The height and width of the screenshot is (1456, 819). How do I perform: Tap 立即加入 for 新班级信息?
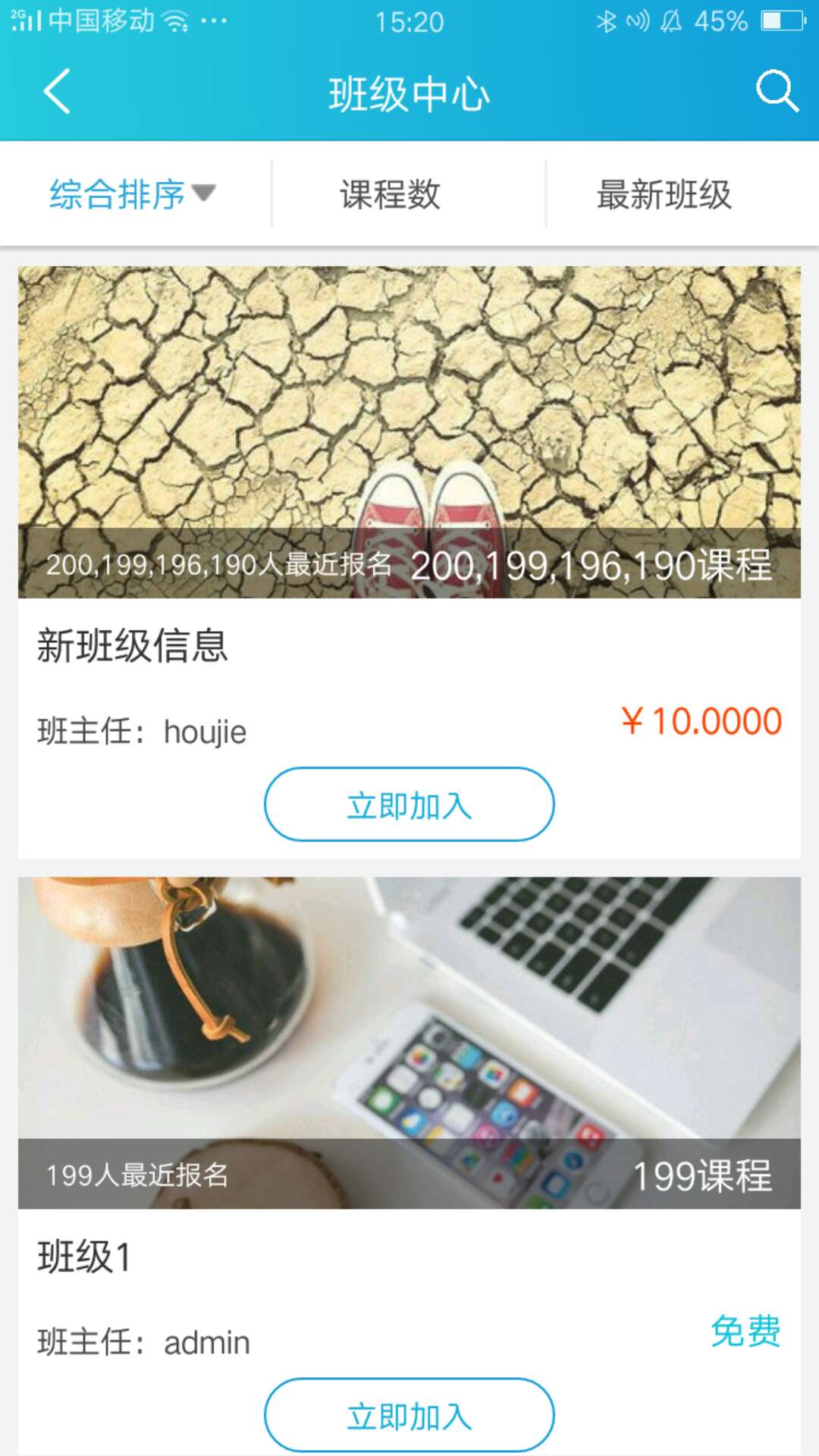[409, 806]
